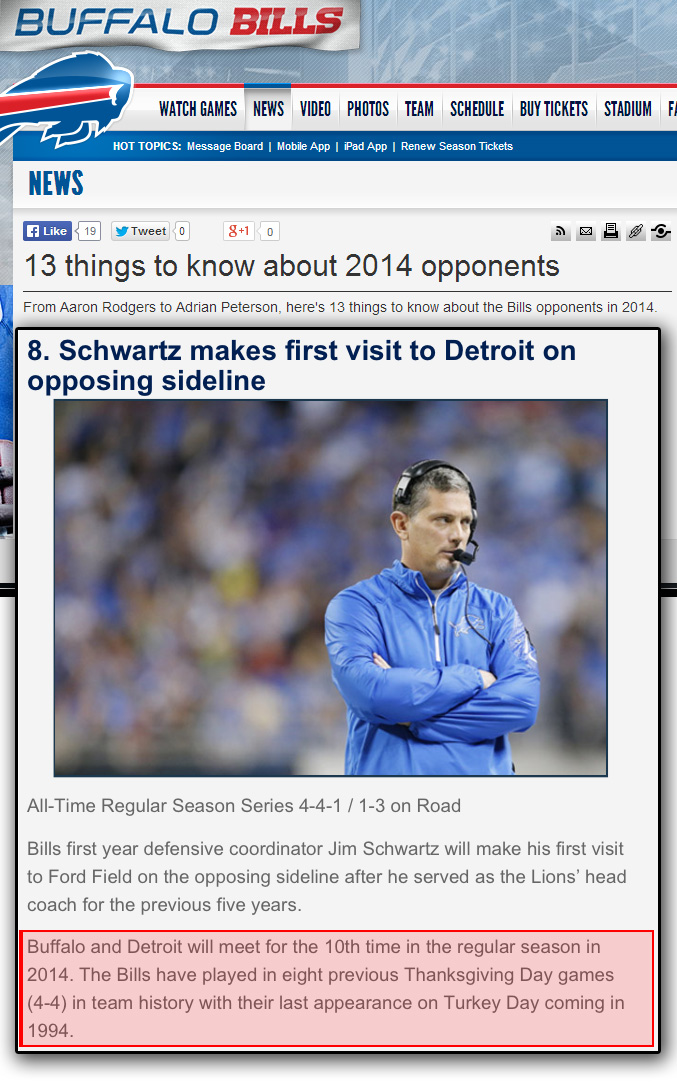This screenshot has height=1086, width=677.
Task: Tap the Buffalo Bills header logo
Action: click(x=180, y=22)
